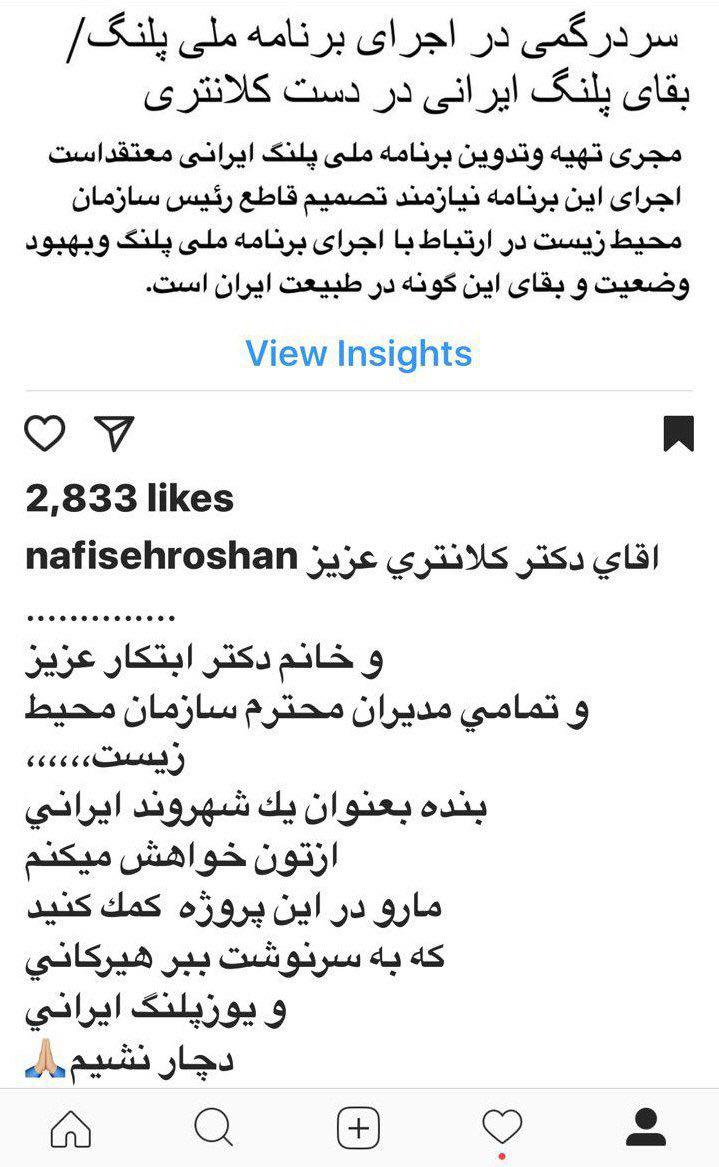
Task: Share the post via paper plane icon
Action: (x=113, y=434)
